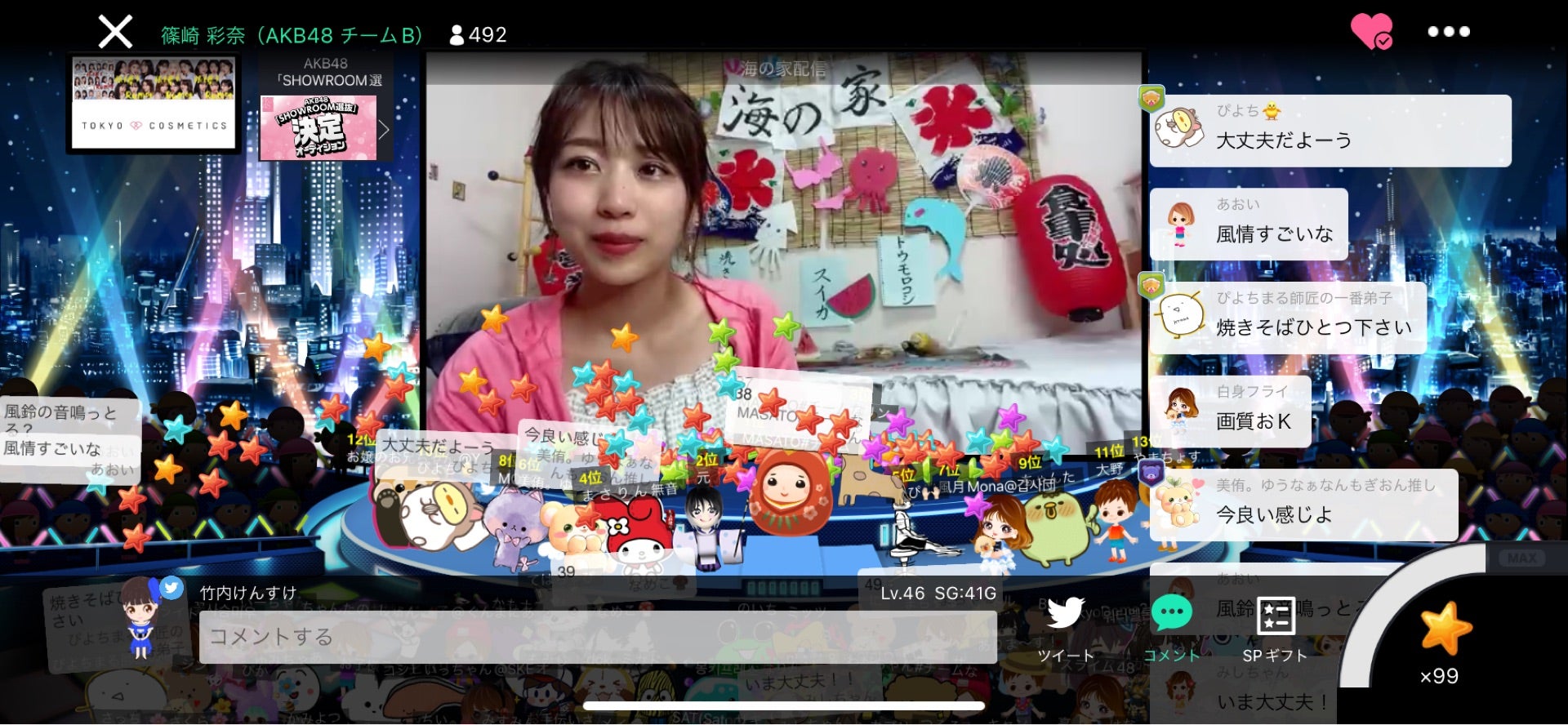
Task: Open the AKB48 SHOWROOM audition banner
Action: pos(319,127)
